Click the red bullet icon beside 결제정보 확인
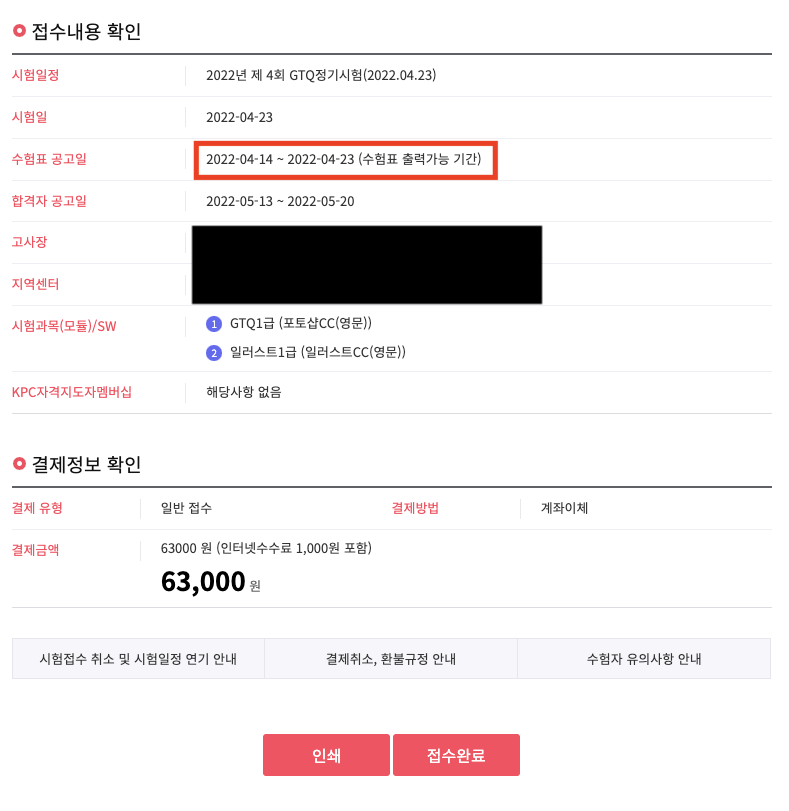789x811 pixels. 16,464
